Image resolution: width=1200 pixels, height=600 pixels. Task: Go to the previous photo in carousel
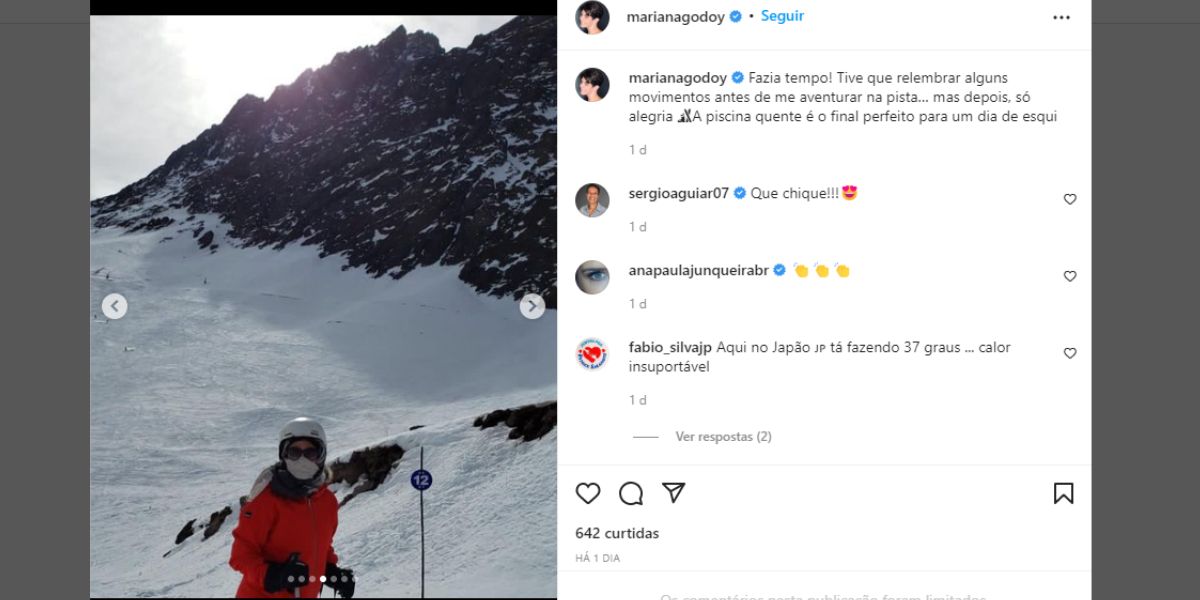pos(115,306)
